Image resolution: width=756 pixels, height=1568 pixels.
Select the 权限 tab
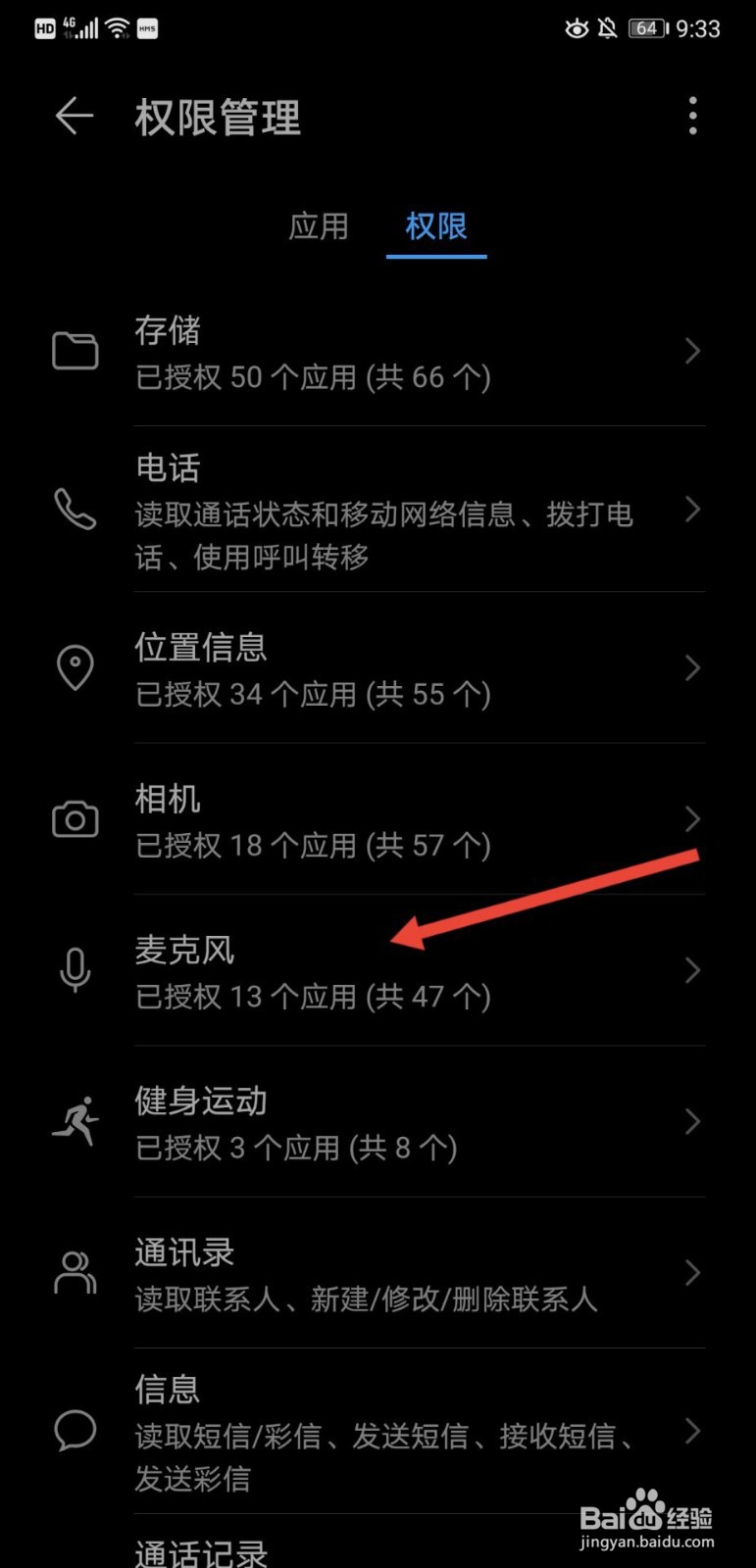(x=435, y=227)
